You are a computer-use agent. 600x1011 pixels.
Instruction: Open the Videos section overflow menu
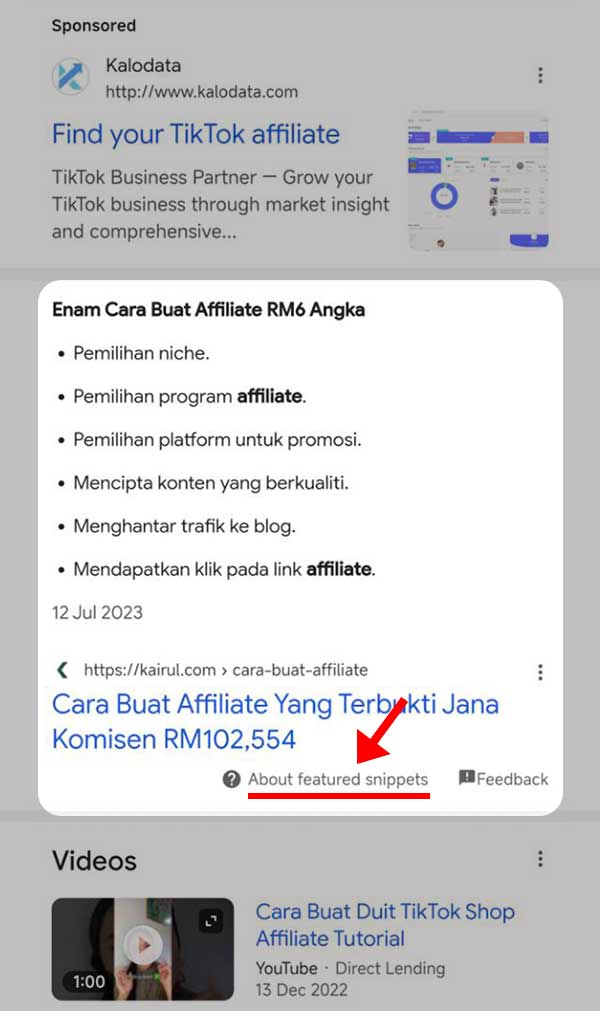click(x=540, y=860)
